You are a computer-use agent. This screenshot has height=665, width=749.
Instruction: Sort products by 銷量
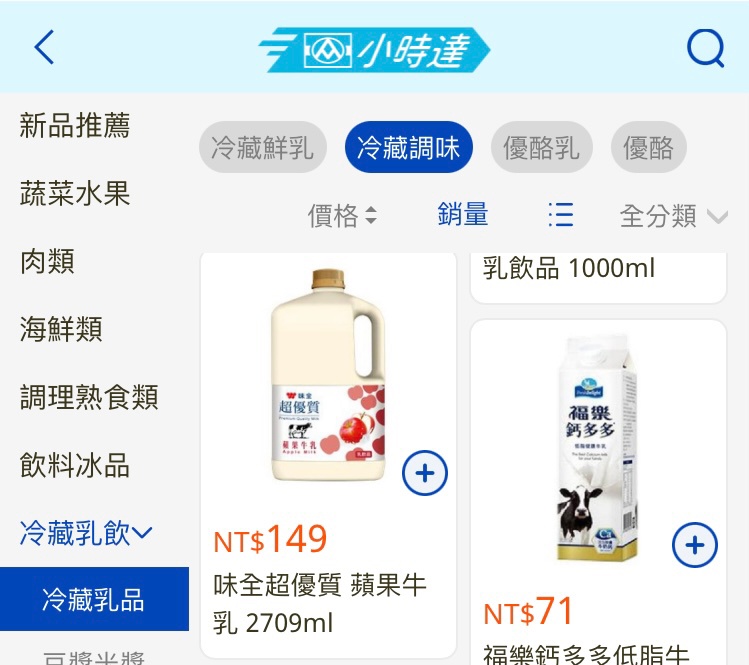pyautogui.click(x=462, y=214)
